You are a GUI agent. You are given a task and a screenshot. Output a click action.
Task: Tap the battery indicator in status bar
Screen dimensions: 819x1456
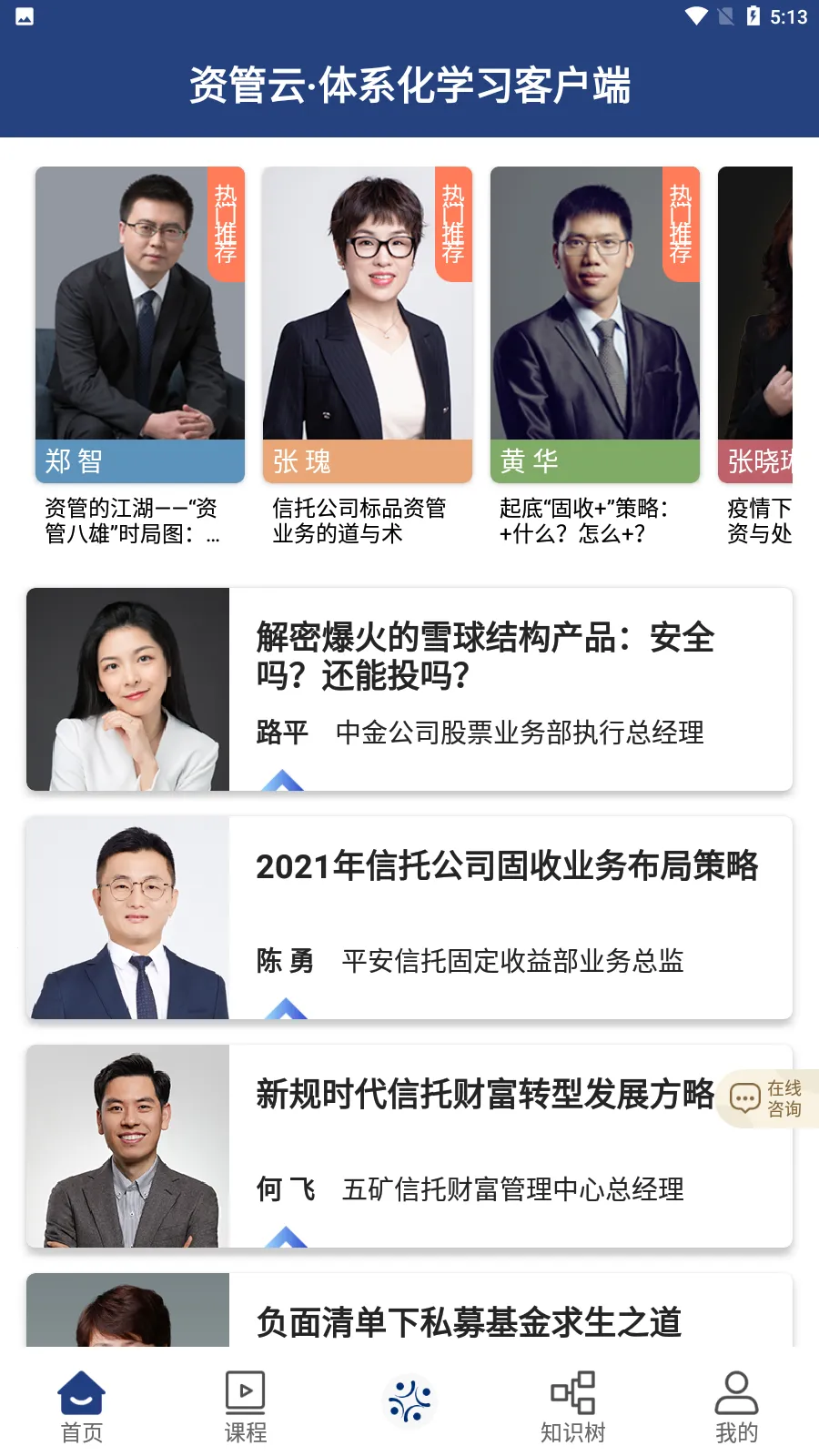pos(751,15)
